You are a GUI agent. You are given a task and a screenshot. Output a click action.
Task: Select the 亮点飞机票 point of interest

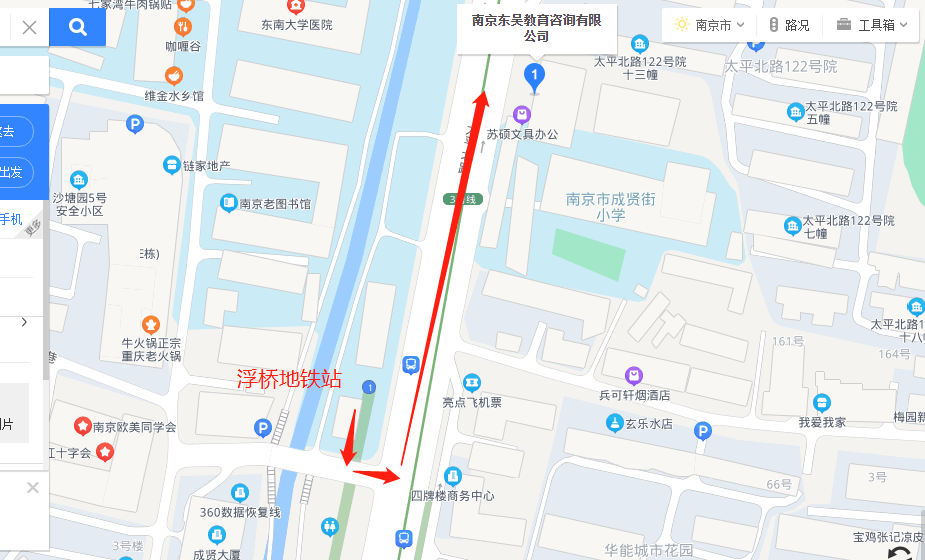point(471,383)
